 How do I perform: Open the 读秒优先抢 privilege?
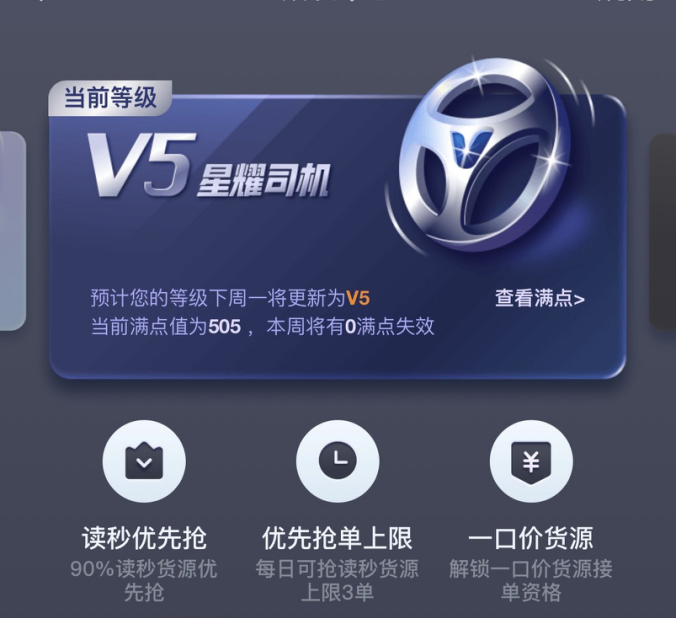[144, 462]
